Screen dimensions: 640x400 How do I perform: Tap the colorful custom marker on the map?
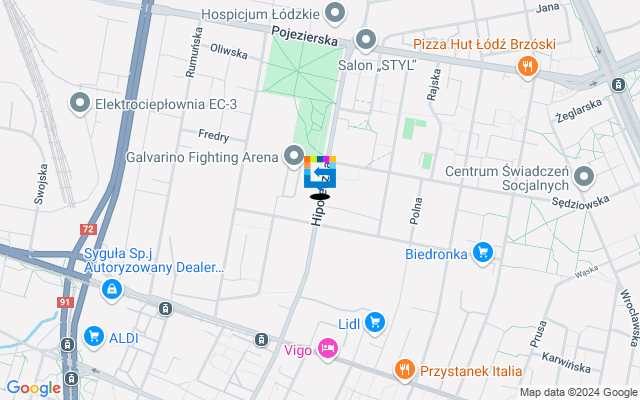pyautogui.click(x=320, y=173)
